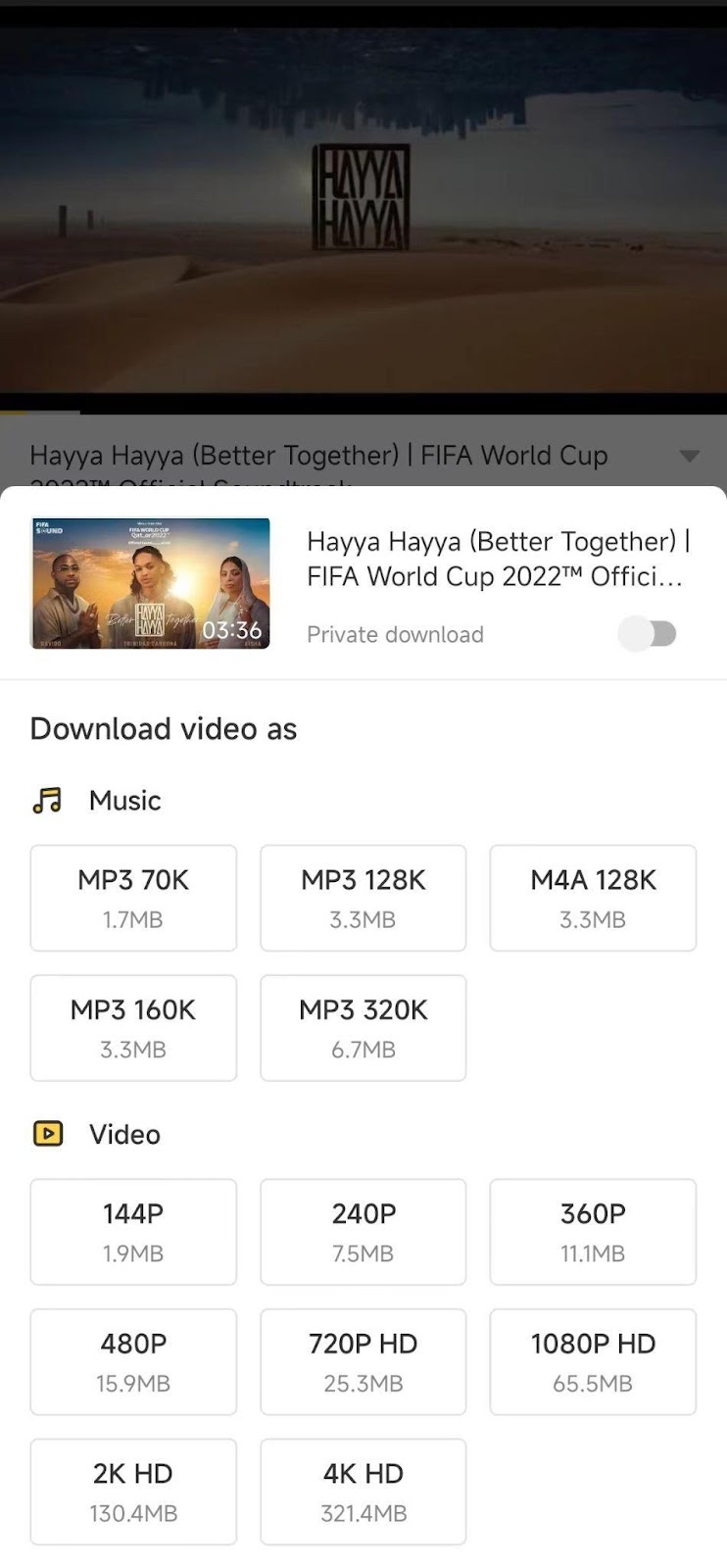
Task: Download as MP3 160K
Action: (133, 1028)
